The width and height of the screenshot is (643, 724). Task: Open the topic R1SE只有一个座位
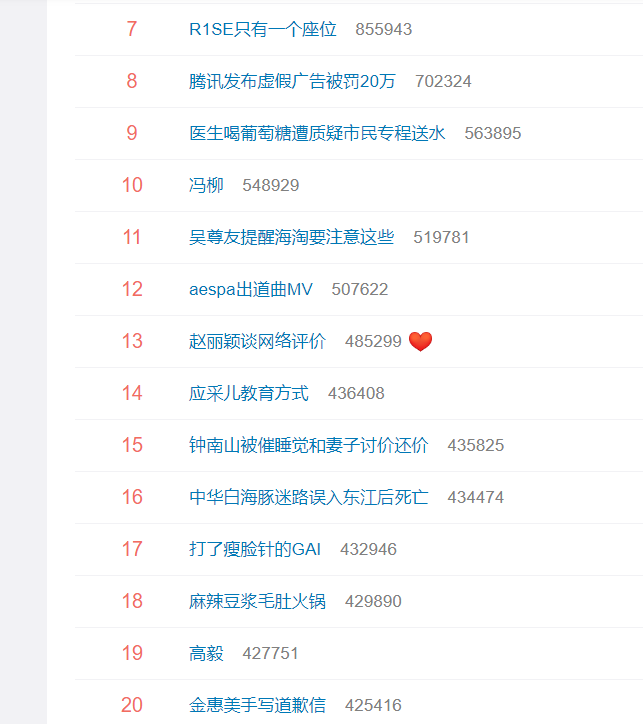click(x=262, y=30)
